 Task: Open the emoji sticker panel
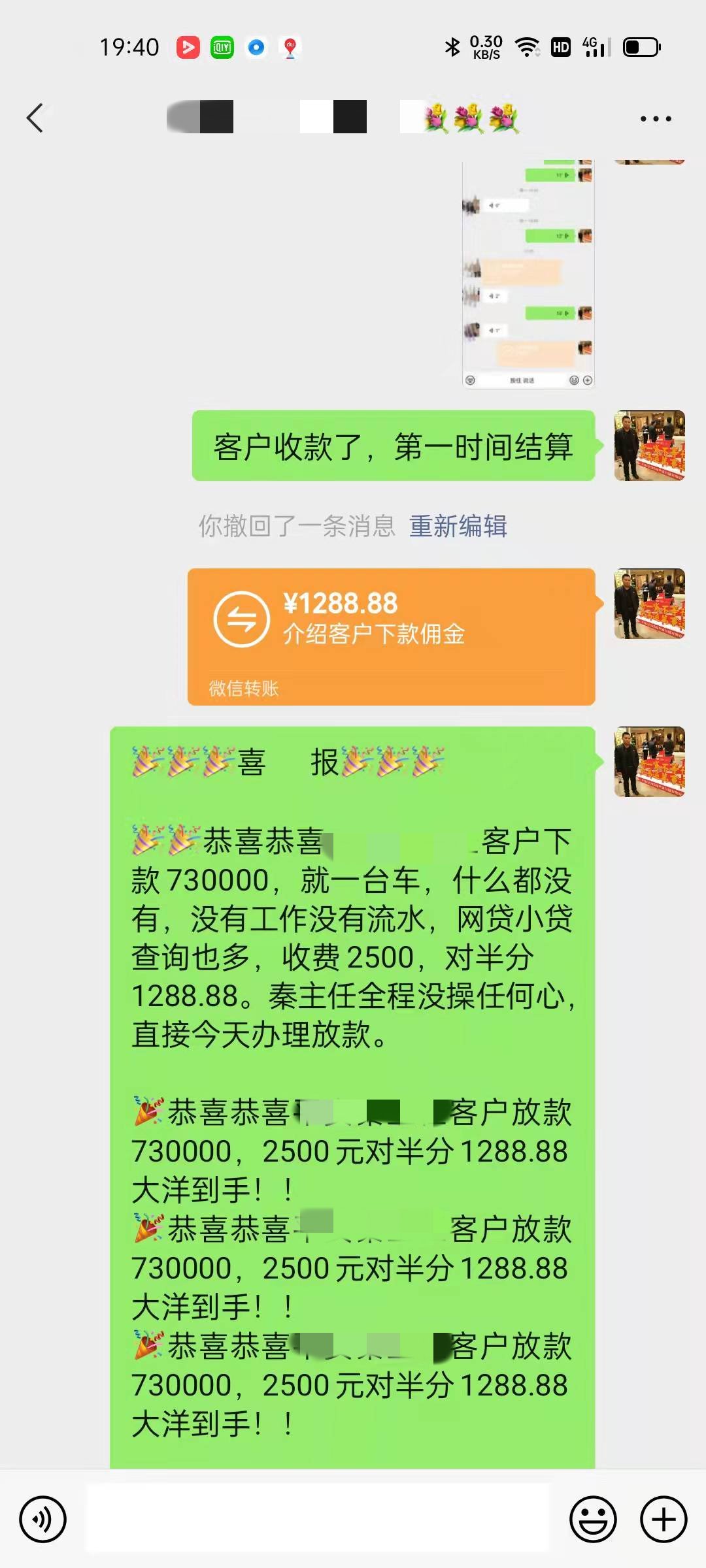tap(593, 1519)
